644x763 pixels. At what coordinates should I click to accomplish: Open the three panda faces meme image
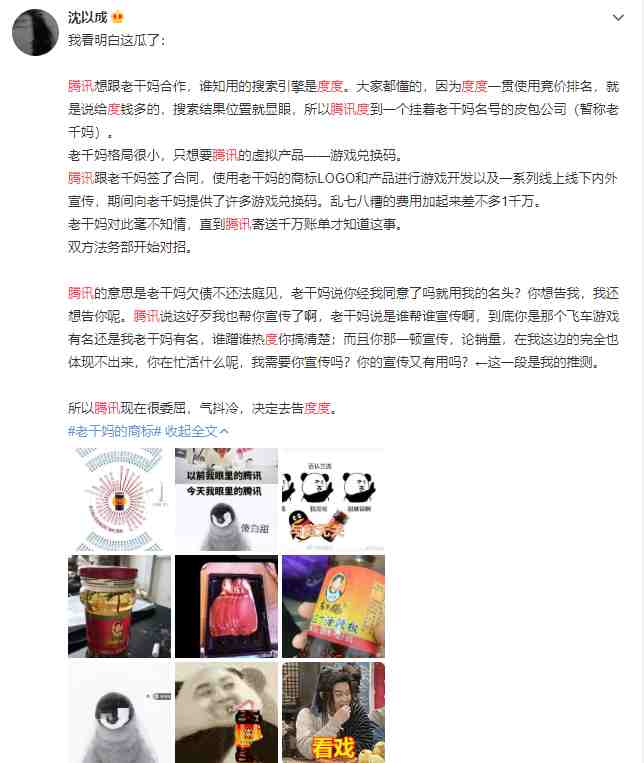(x=332, y=499)
